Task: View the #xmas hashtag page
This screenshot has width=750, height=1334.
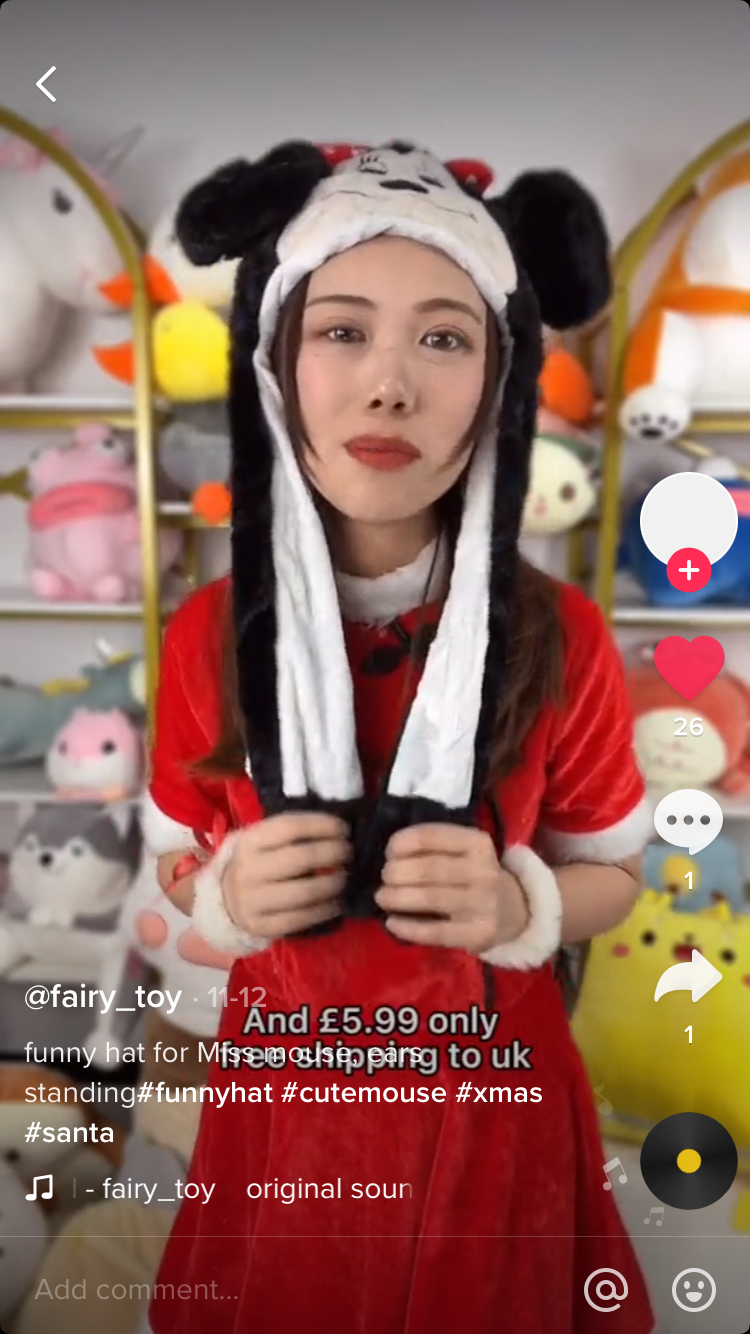Action: pyautogui.click(x=499, y=1092)
